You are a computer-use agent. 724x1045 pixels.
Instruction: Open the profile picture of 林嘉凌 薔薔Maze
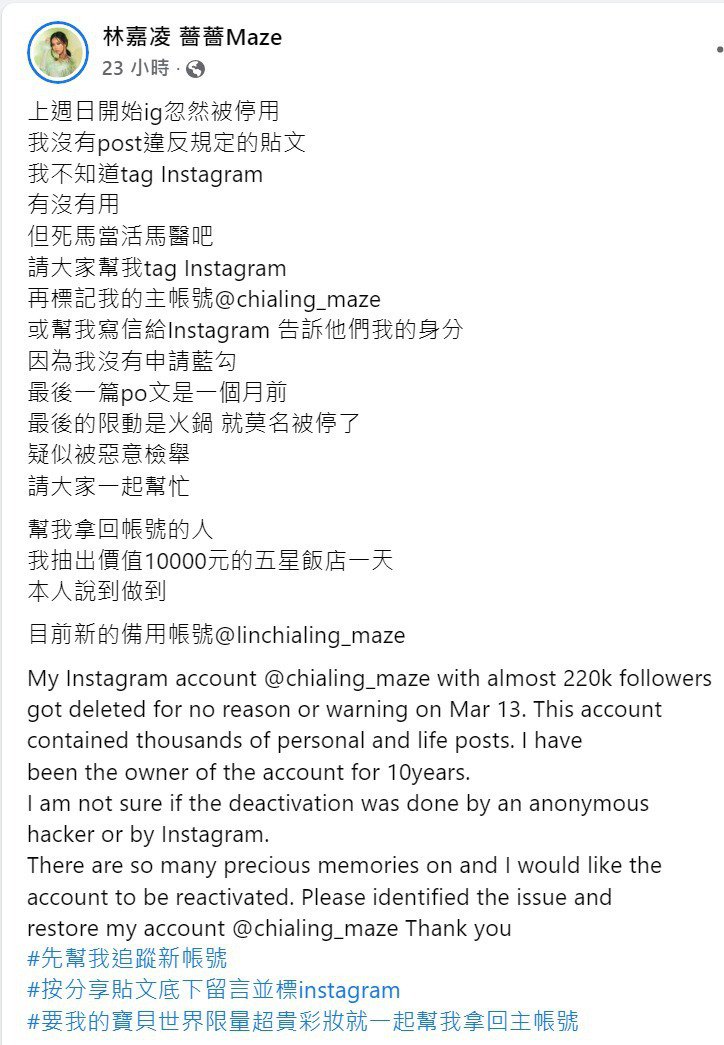click(x=57, y=52)
